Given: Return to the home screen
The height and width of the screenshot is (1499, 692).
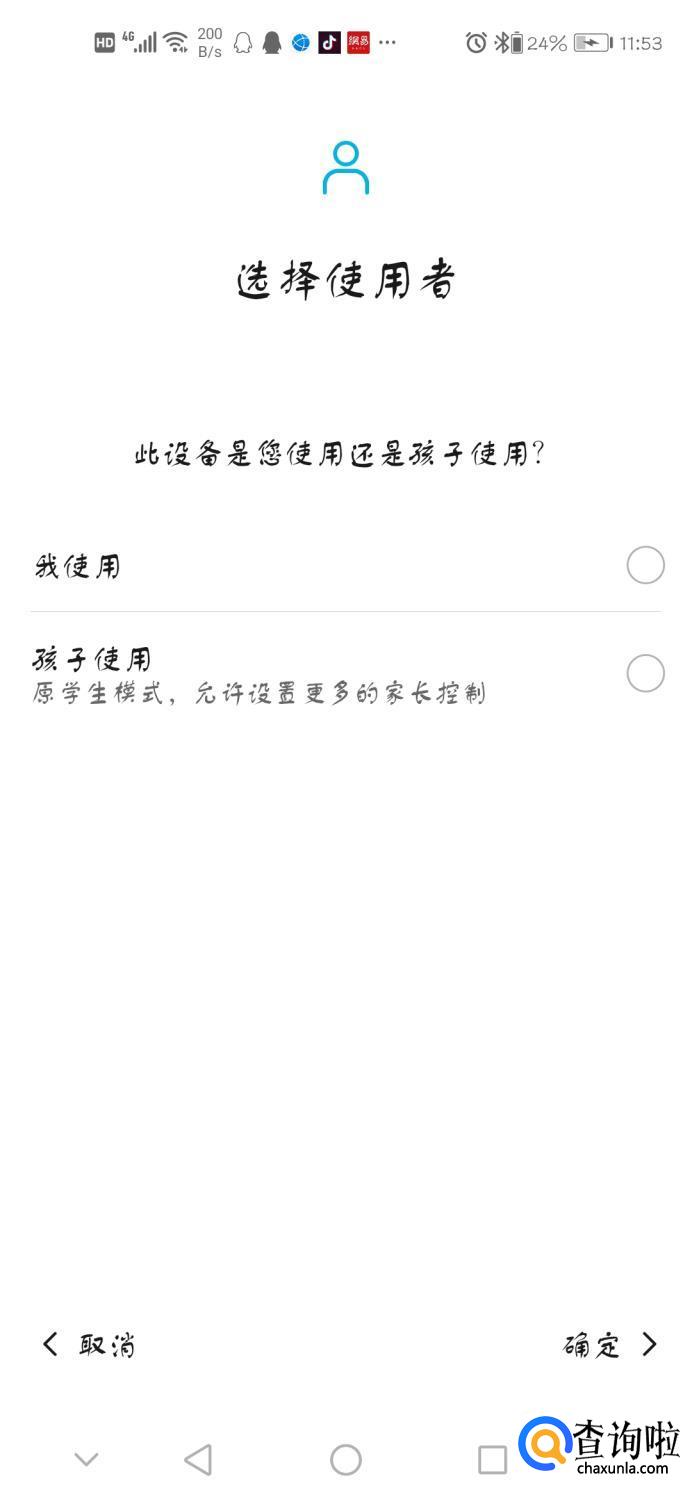Looking at the screenshot, I should coord(346,1460).
